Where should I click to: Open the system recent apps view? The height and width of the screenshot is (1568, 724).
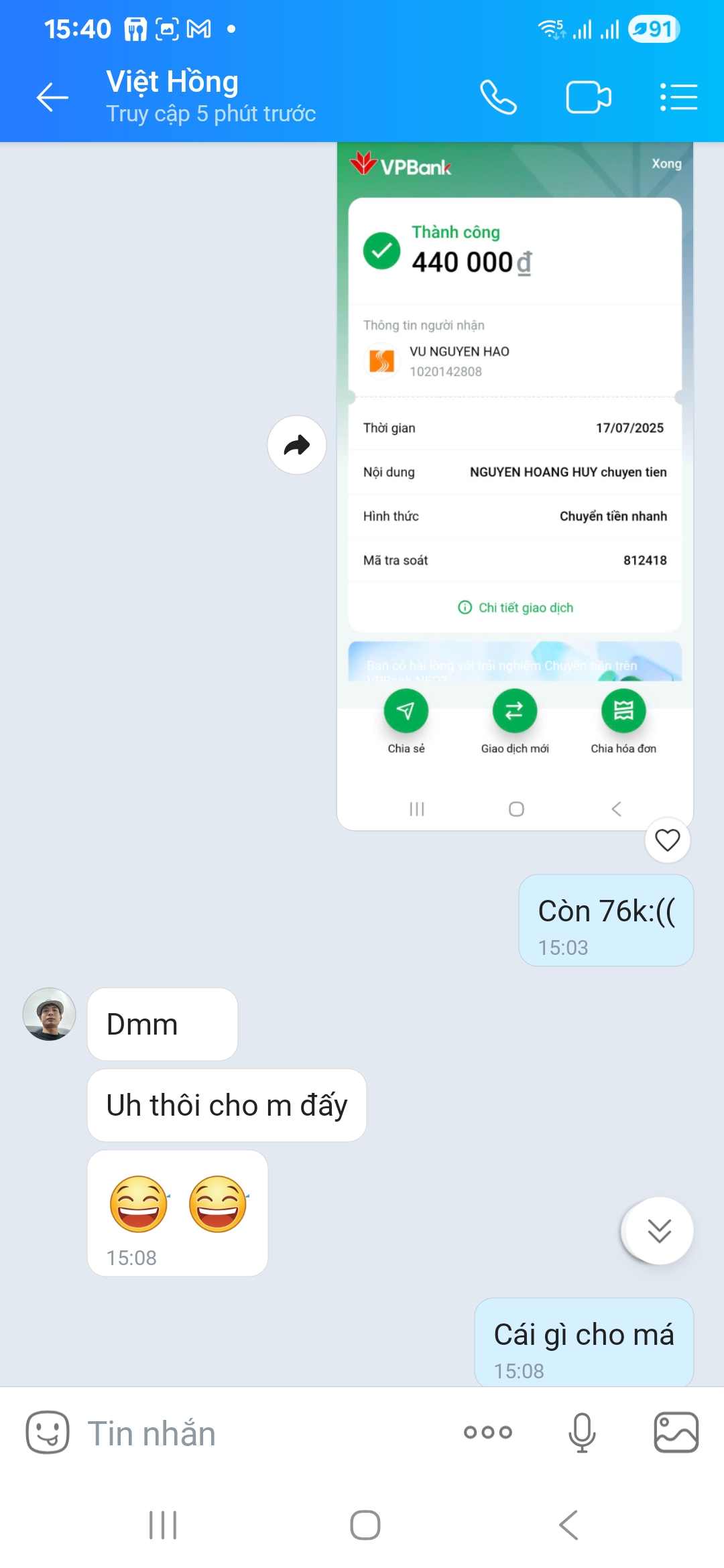[163, 1525]
